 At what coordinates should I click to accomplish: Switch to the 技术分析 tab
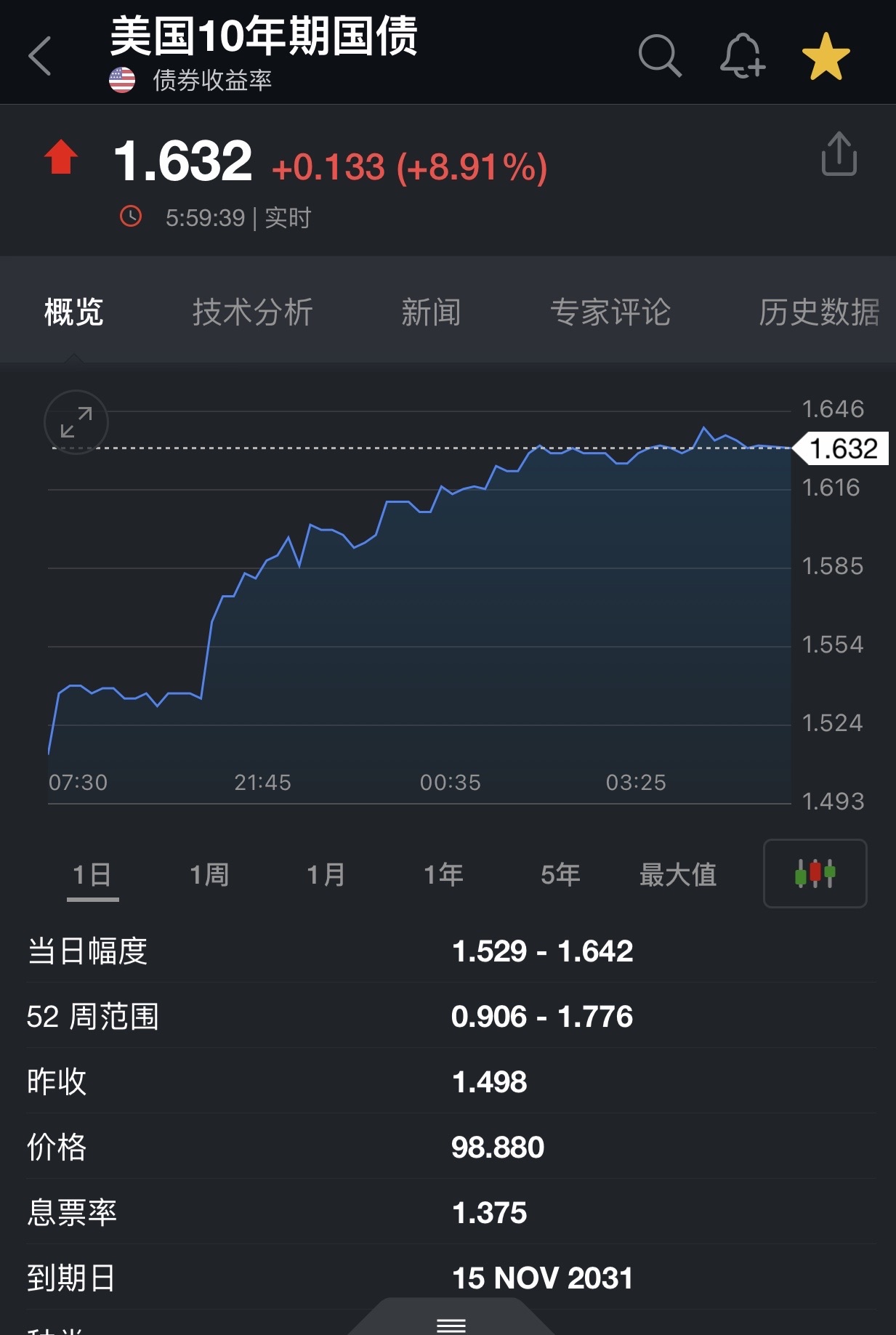point(252,312)
